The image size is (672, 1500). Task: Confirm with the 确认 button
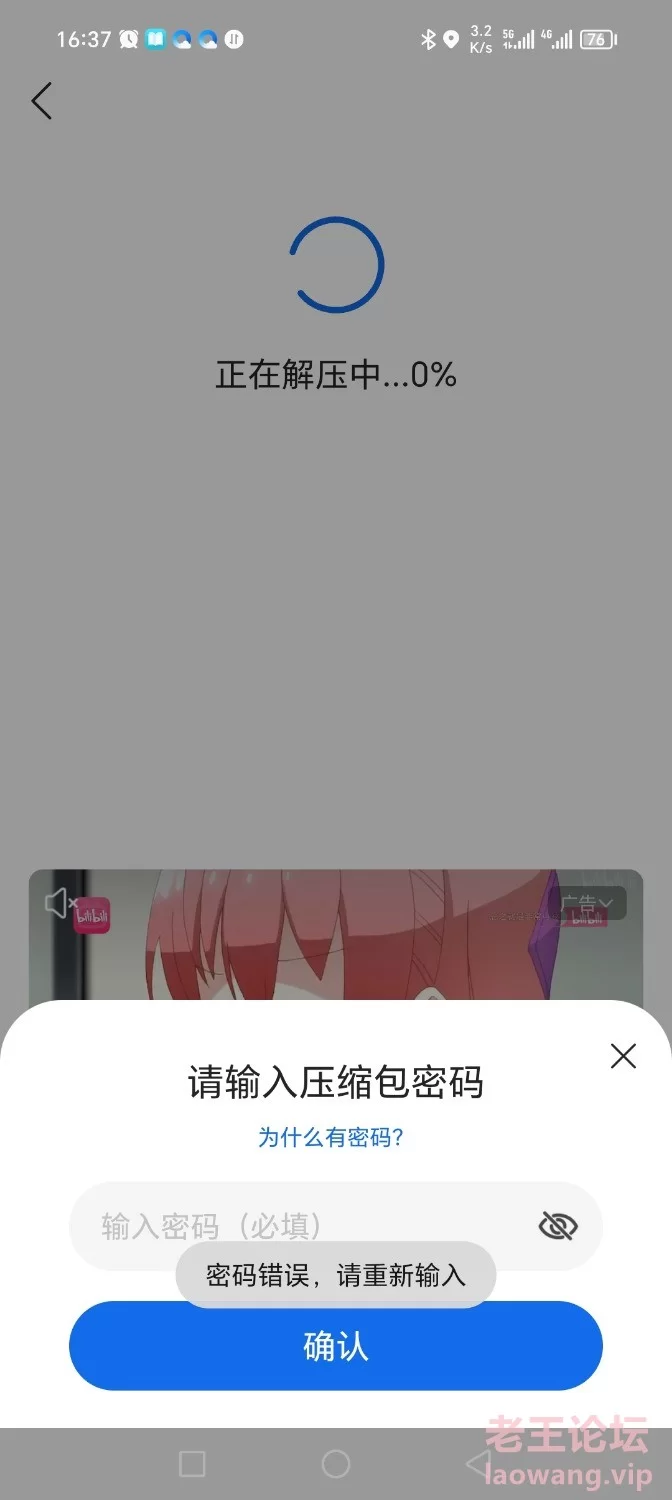(336, 1346)
